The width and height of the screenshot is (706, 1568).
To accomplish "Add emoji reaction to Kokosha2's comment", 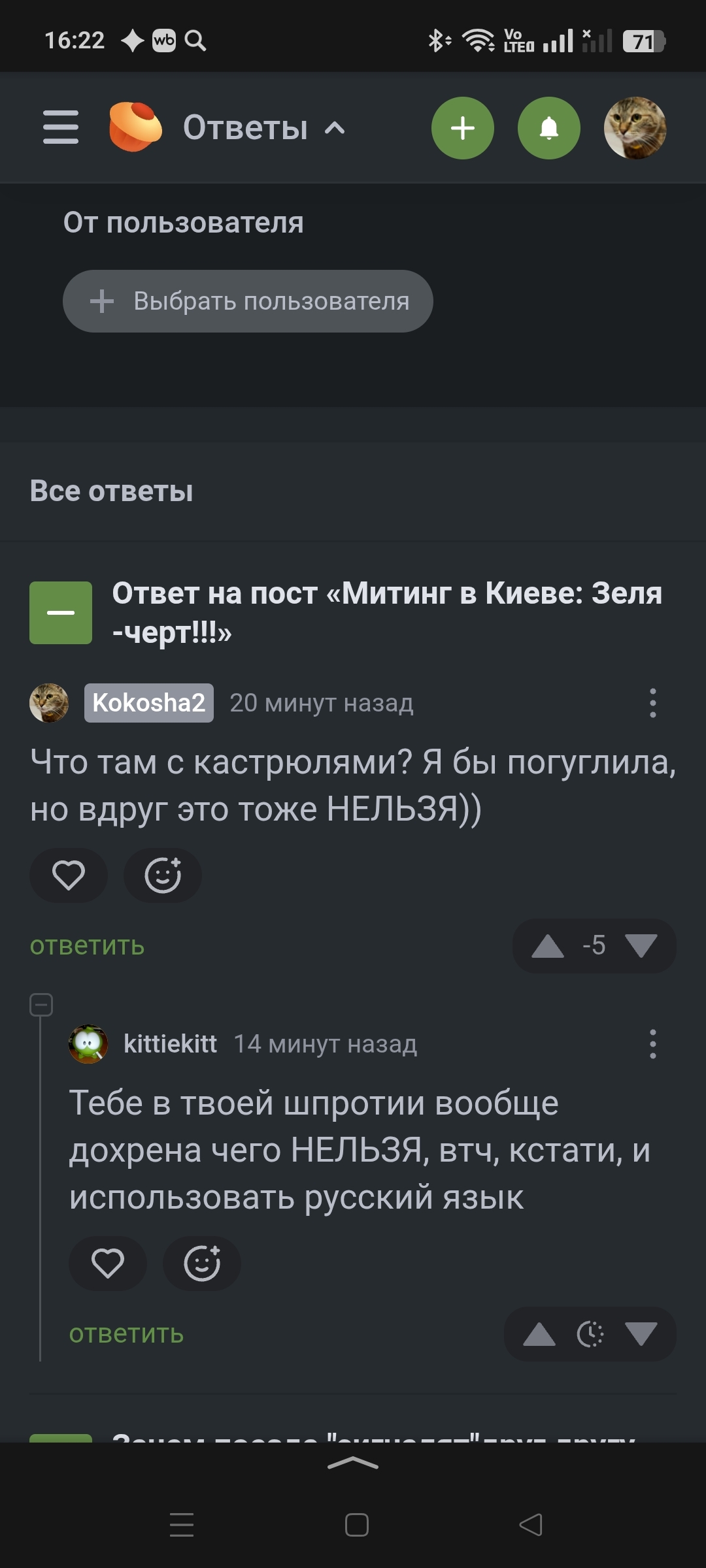I will click(x=163, y=875).
